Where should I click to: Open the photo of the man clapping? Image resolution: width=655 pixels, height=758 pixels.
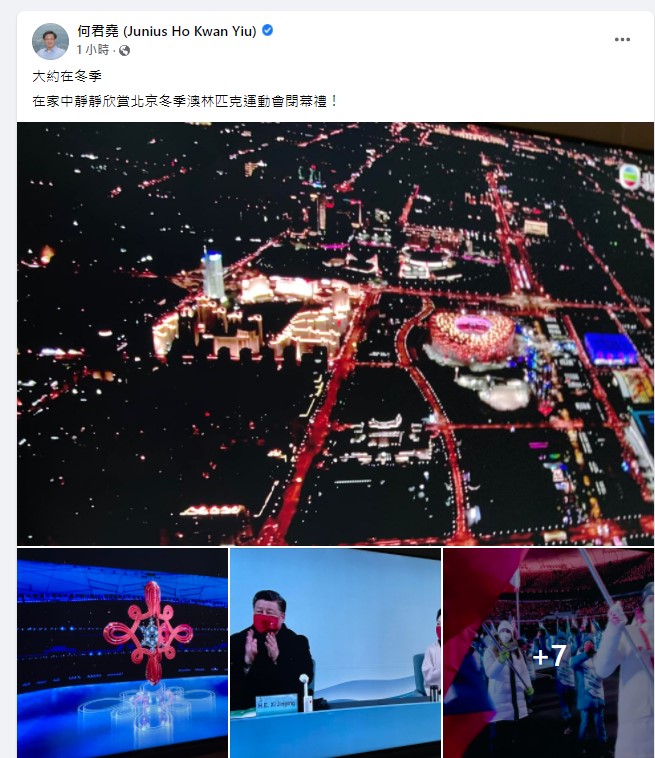tap(335, 652)
